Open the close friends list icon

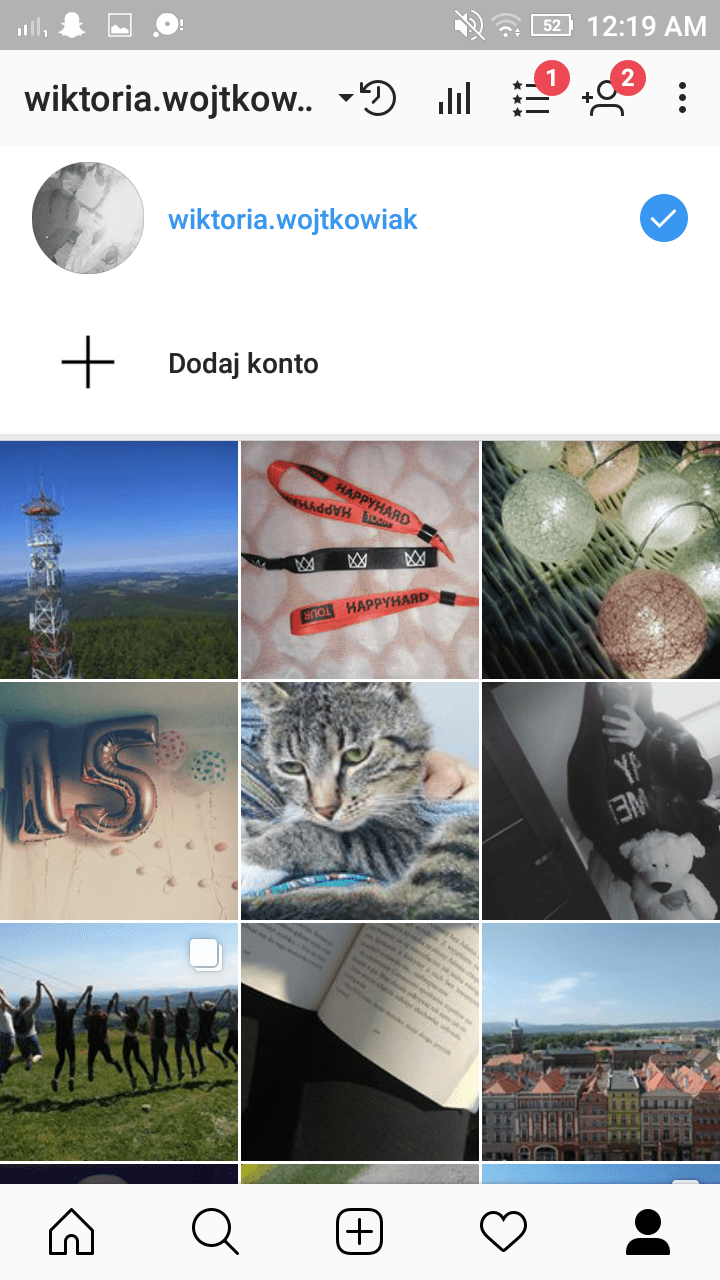tap(531, 99)
